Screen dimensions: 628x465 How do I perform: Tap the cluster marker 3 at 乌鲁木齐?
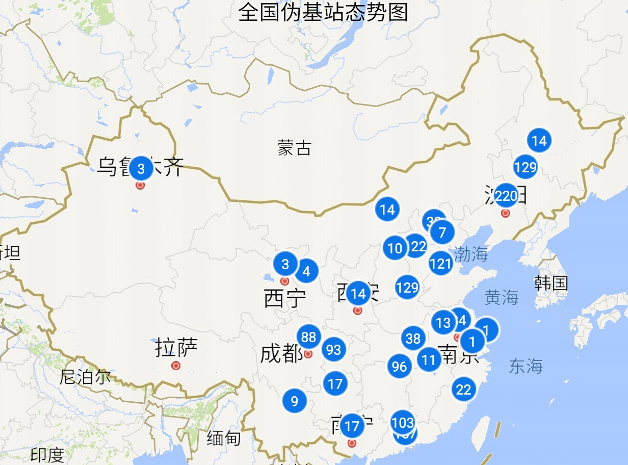(141, 169)
